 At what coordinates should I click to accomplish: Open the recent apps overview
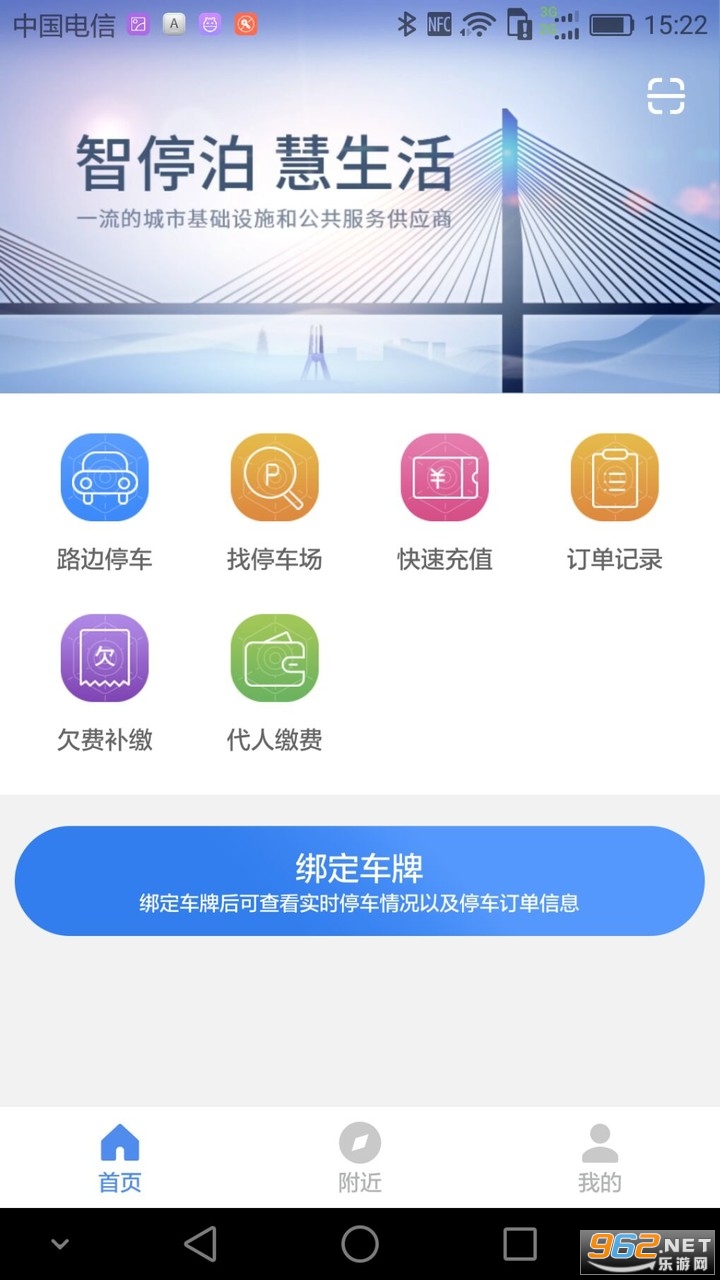point(520,1244)
